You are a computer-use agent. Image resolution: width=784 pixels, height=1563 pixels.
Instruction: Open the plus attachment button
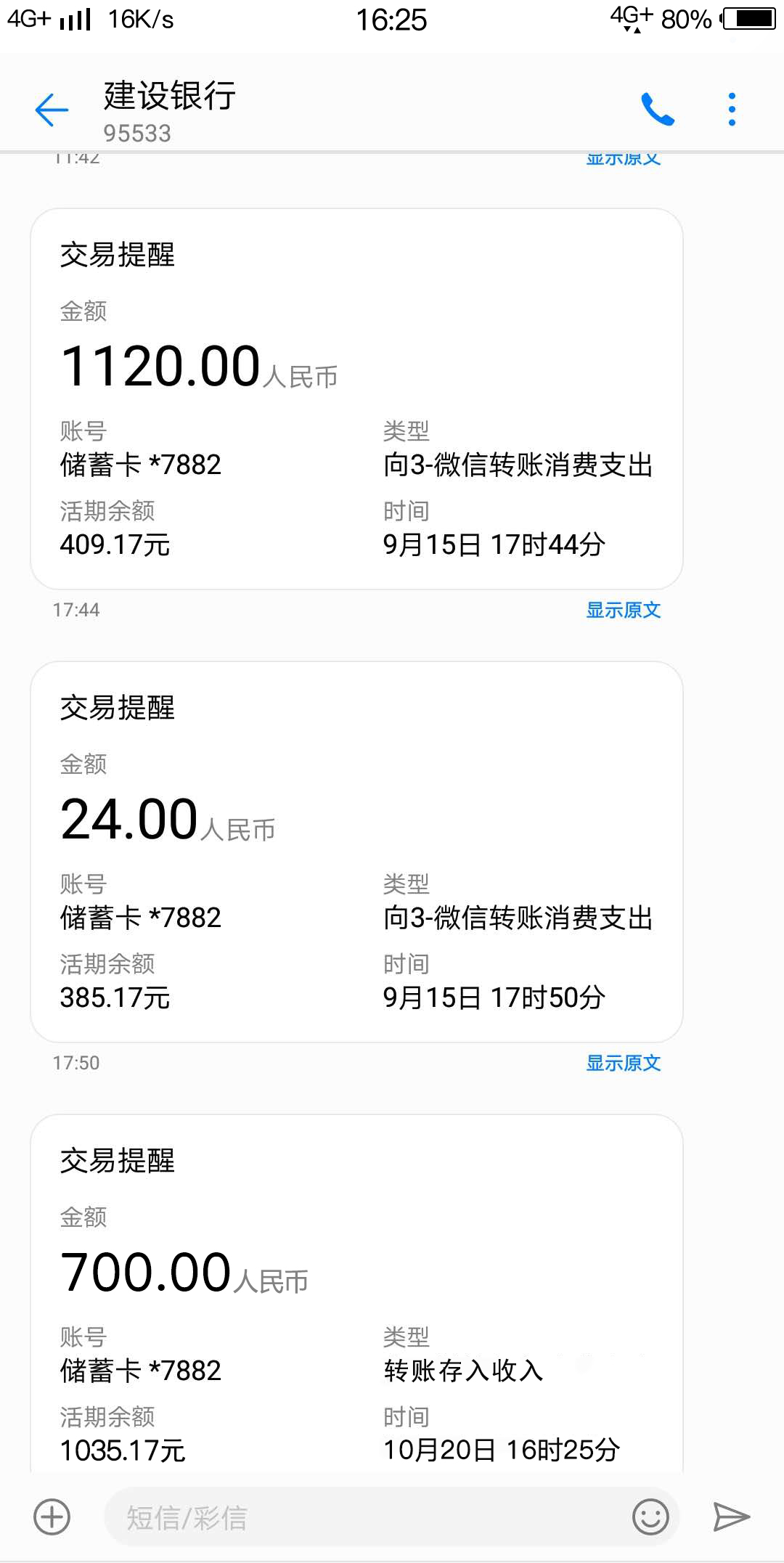point(52,1517)
